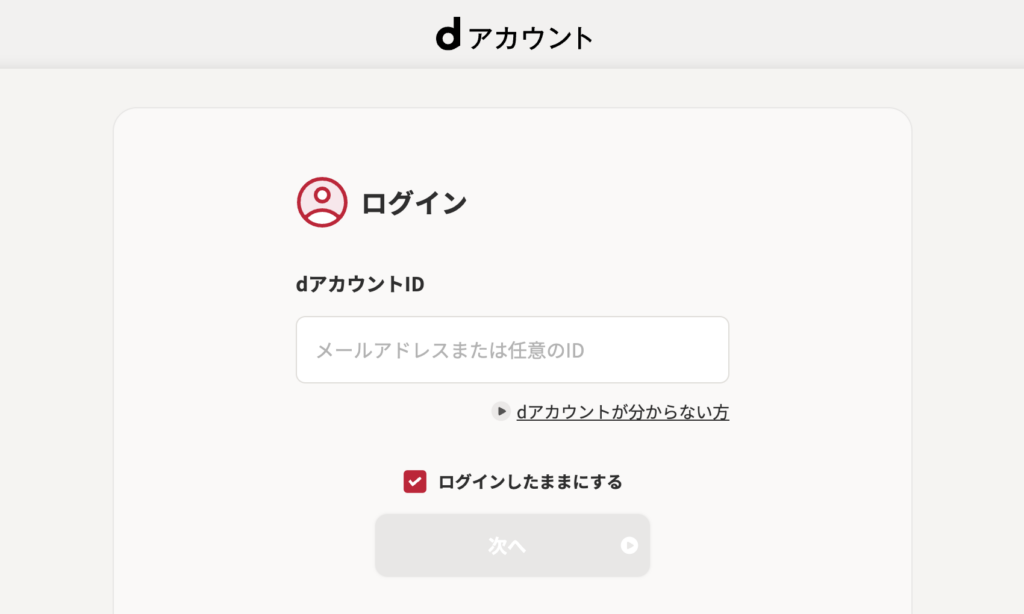This screenshot has width=1024, height=614.
Task: Open the dアカウントが分からない方 link
Action: click(x=622, y=412)
